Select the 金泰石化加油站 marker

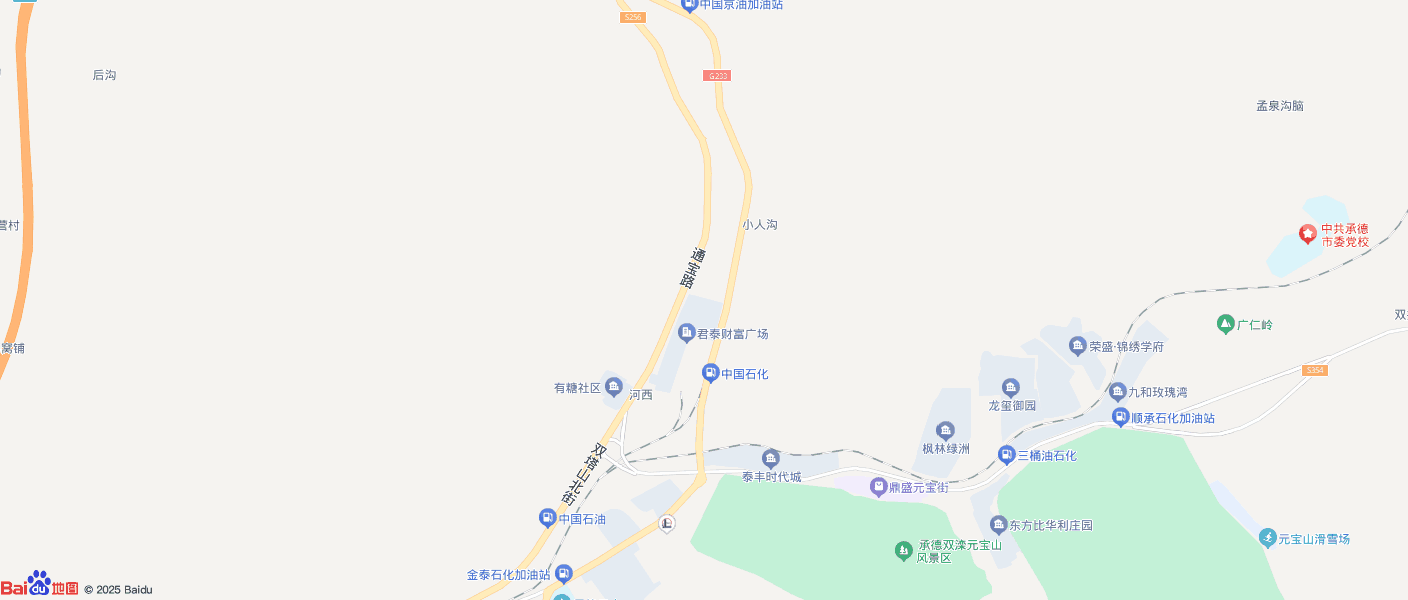coord(564,574)
